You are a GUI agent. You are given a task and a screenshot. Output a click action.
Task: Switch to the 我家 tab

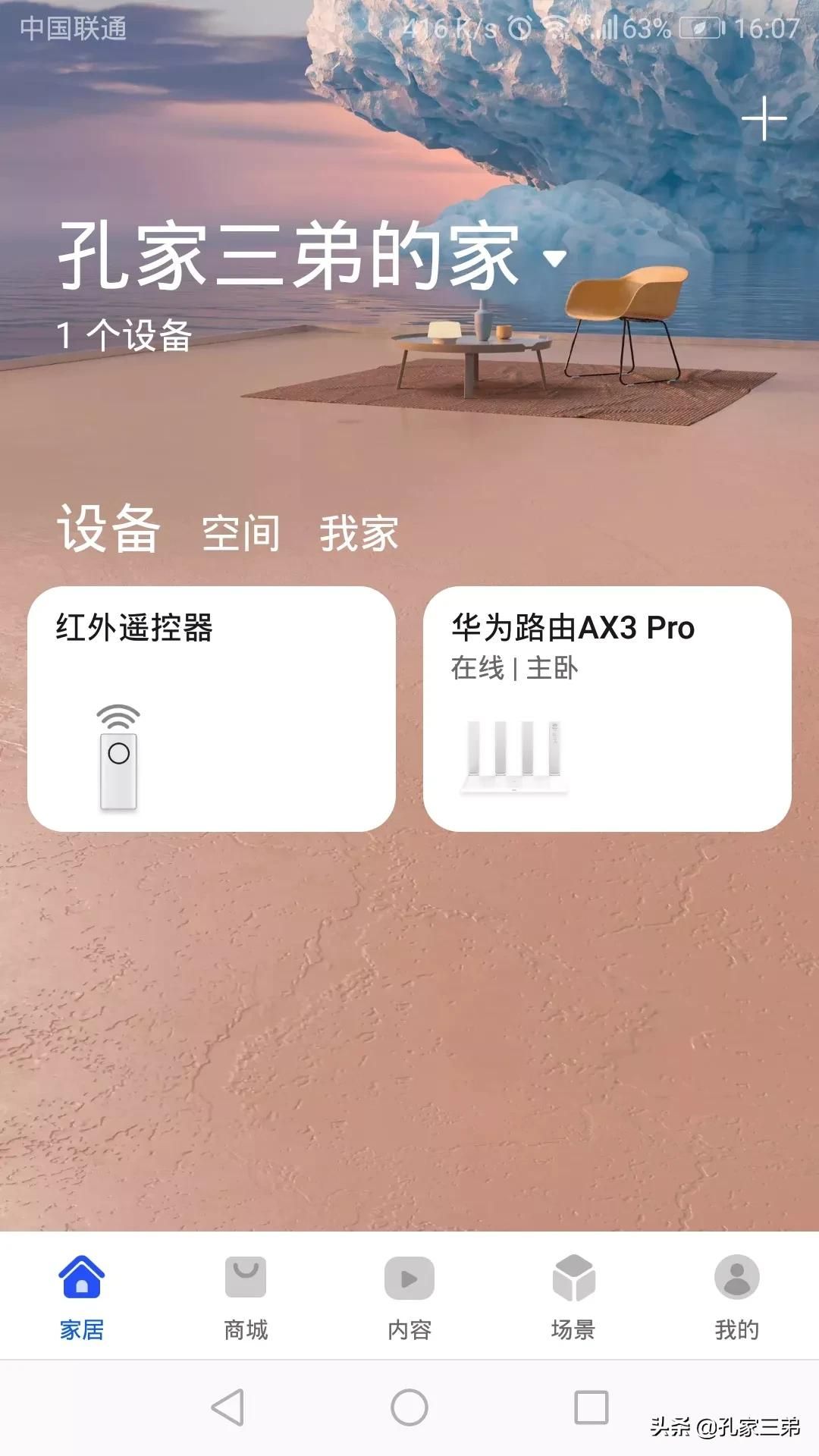click(x=359, y=533)
